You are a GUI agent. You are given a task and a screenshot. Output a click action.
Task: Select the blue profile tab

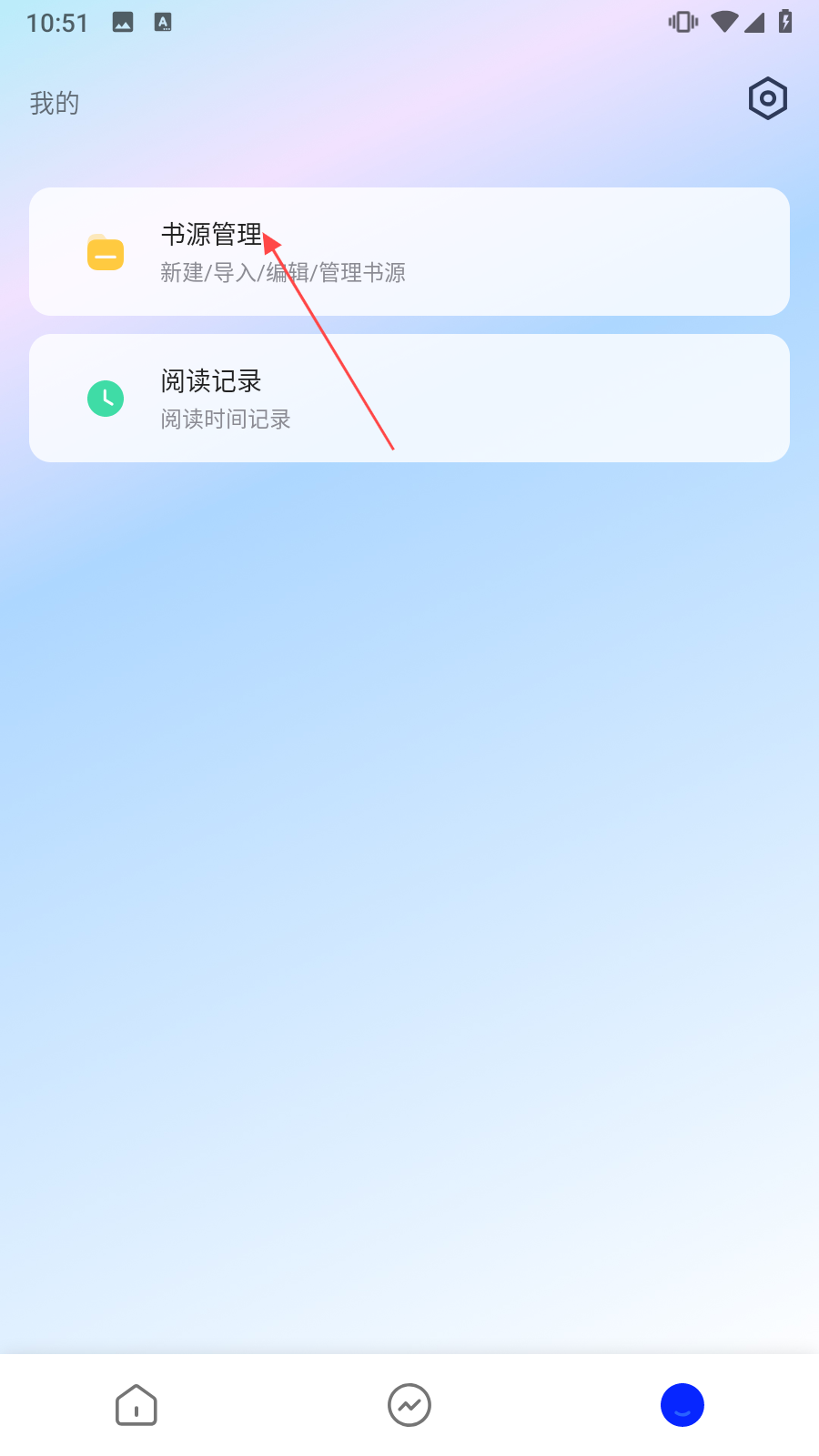pyautogui.click(x=682, y=1405)
